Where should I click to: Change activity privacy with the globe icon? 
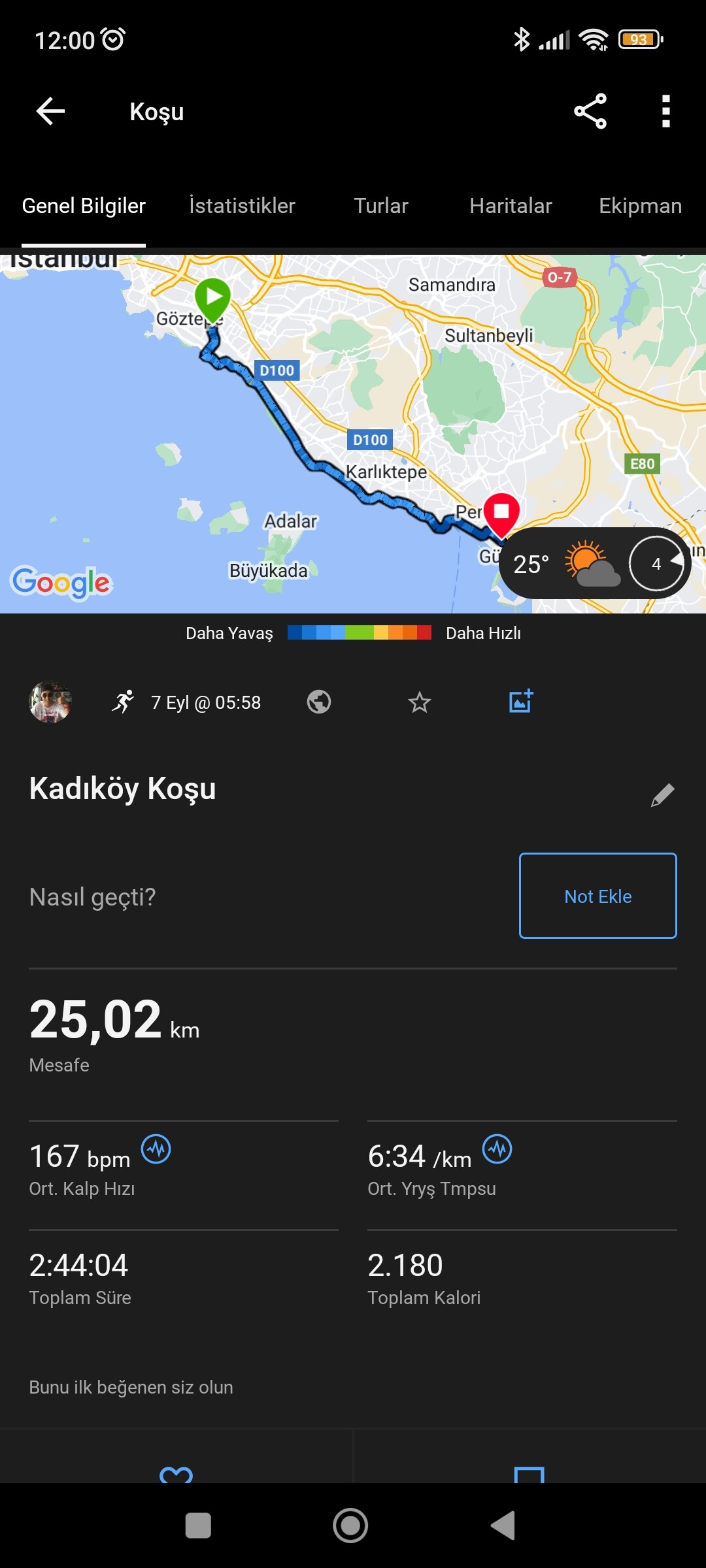[319, 702]
